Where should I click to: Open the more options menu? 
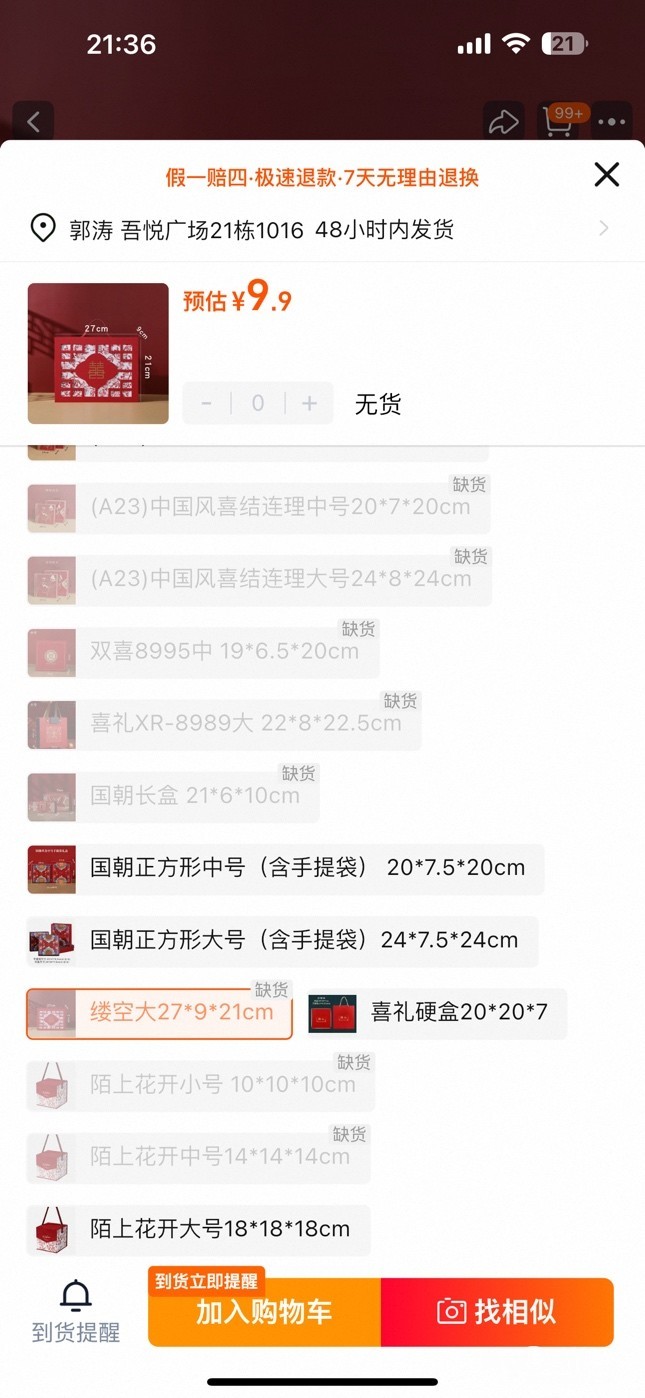pyautogui.click(x=612, y=122)
